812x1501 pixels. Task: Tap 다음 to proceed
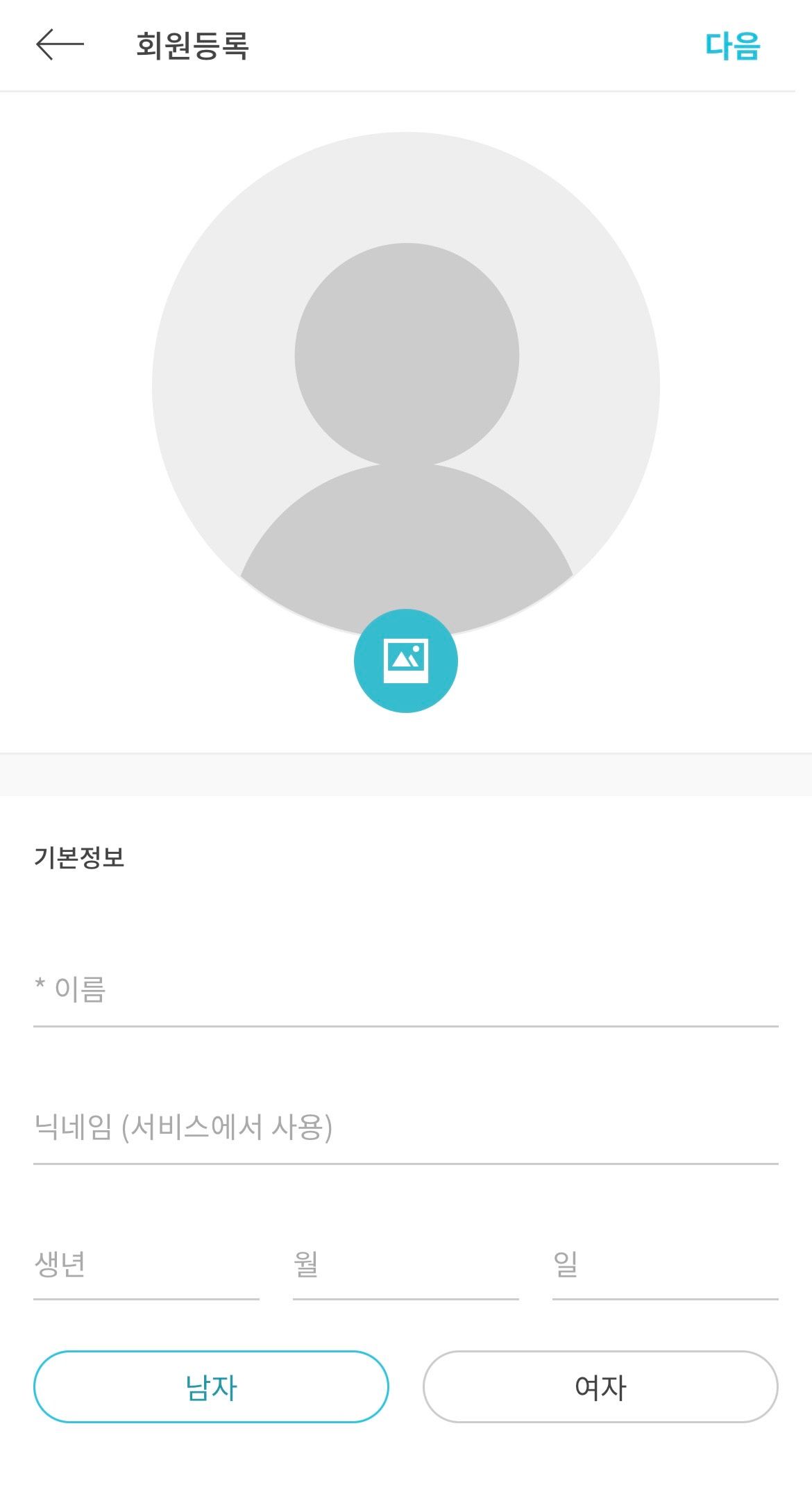tap(733, 46)
